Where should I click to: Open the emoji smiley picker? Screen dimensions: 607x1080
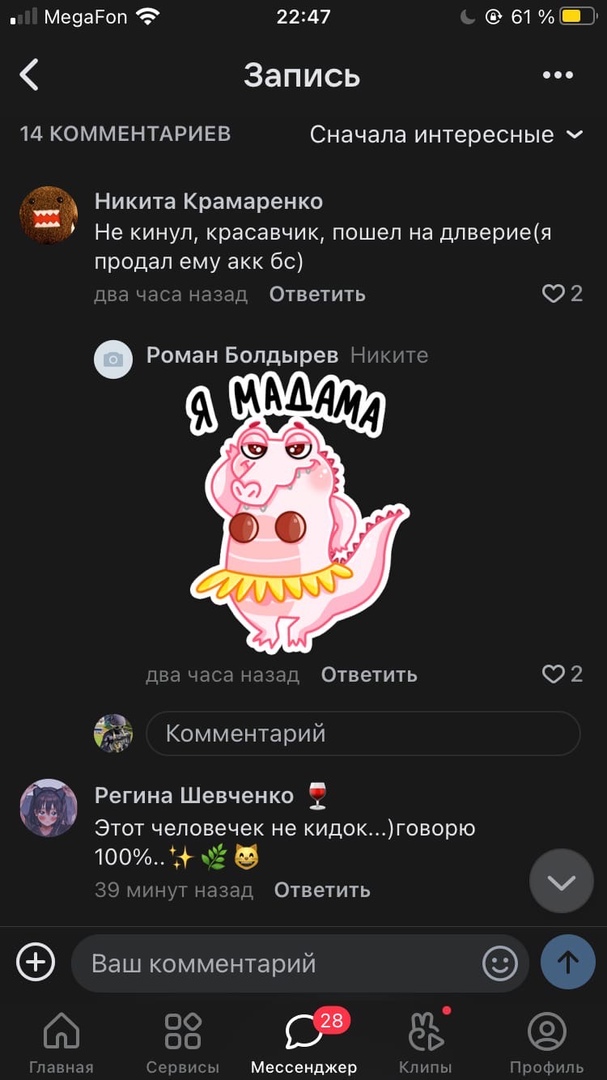[x=500, y=963]
